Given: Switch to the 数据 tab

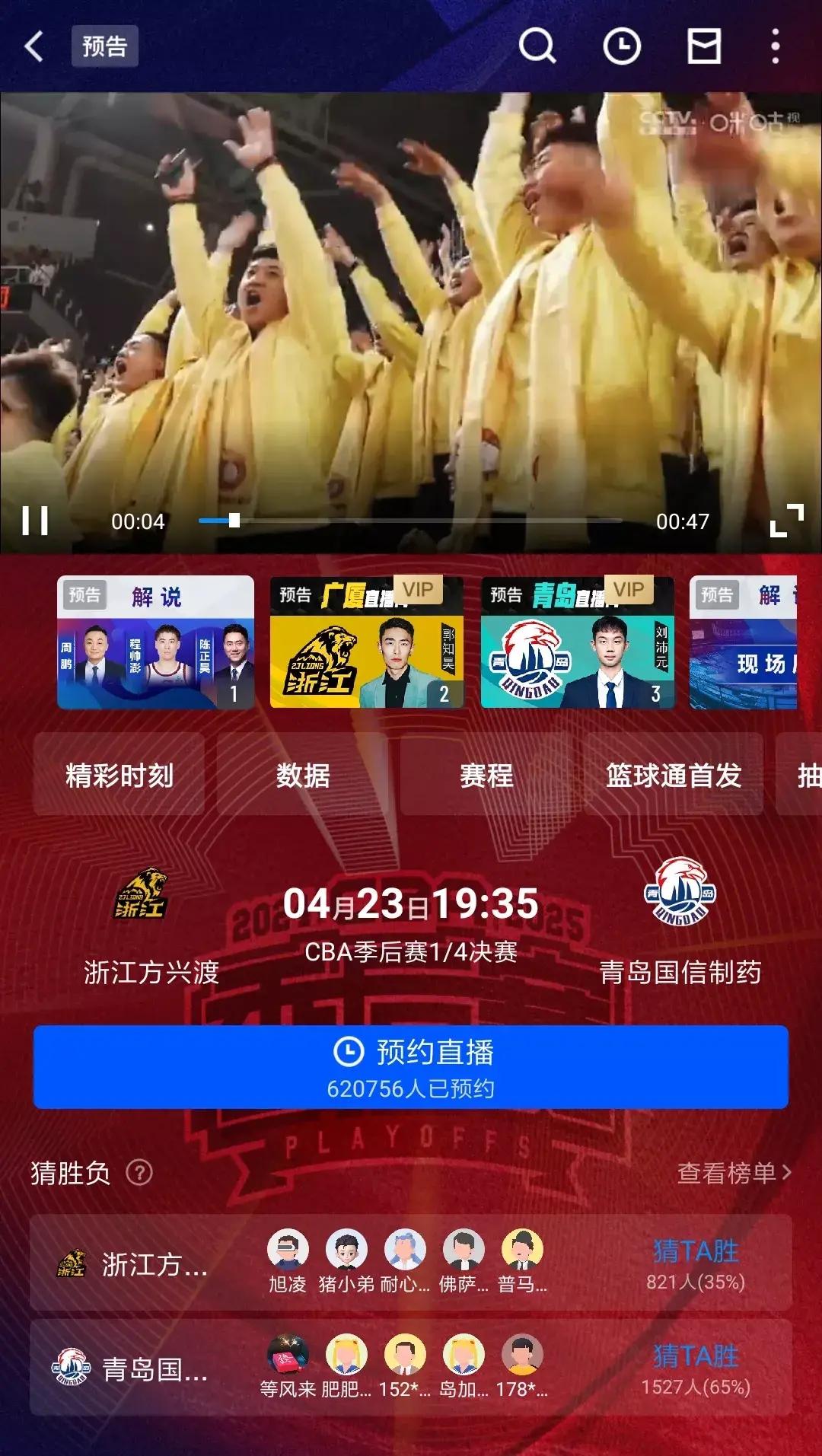Looking at the screenshot, I should point(303,775).
